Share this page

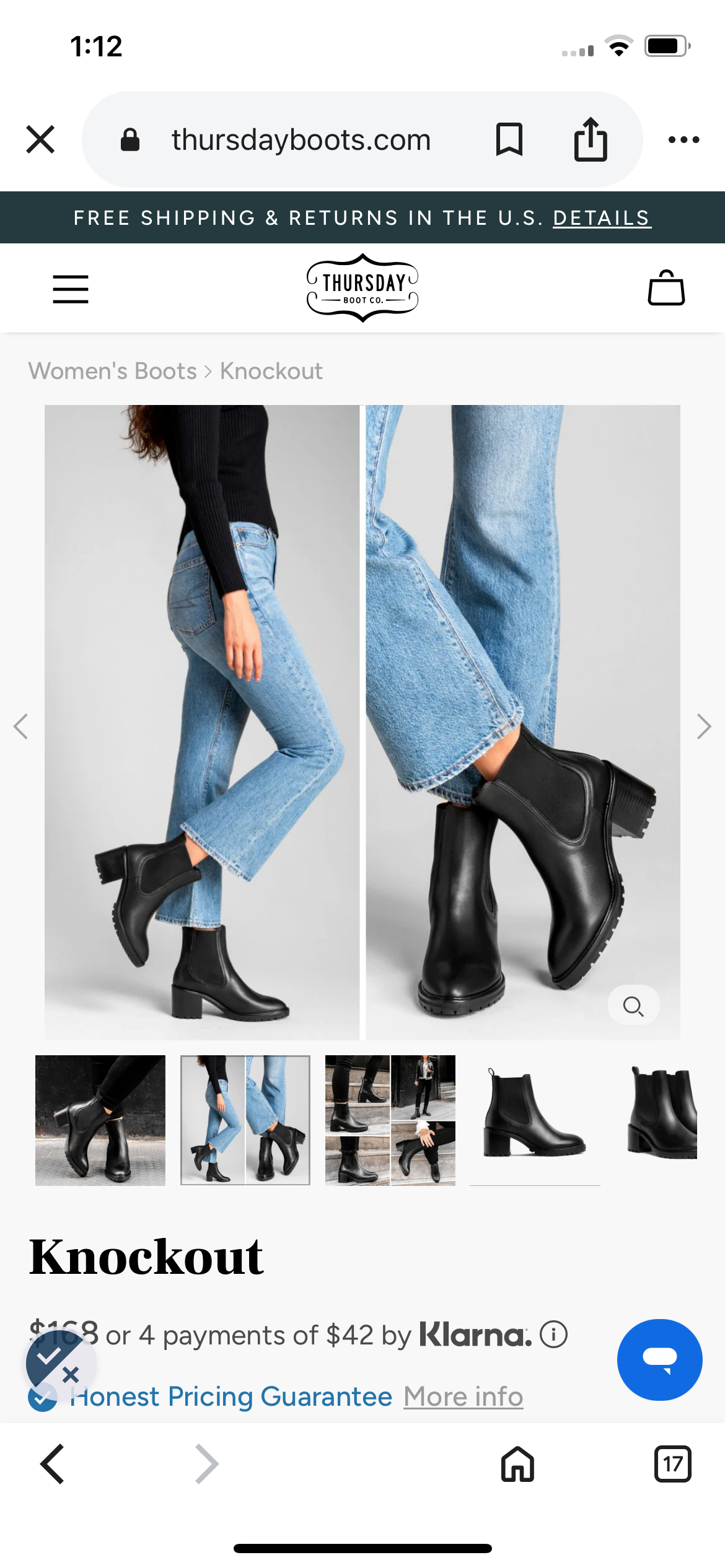(x=591, y=139)
